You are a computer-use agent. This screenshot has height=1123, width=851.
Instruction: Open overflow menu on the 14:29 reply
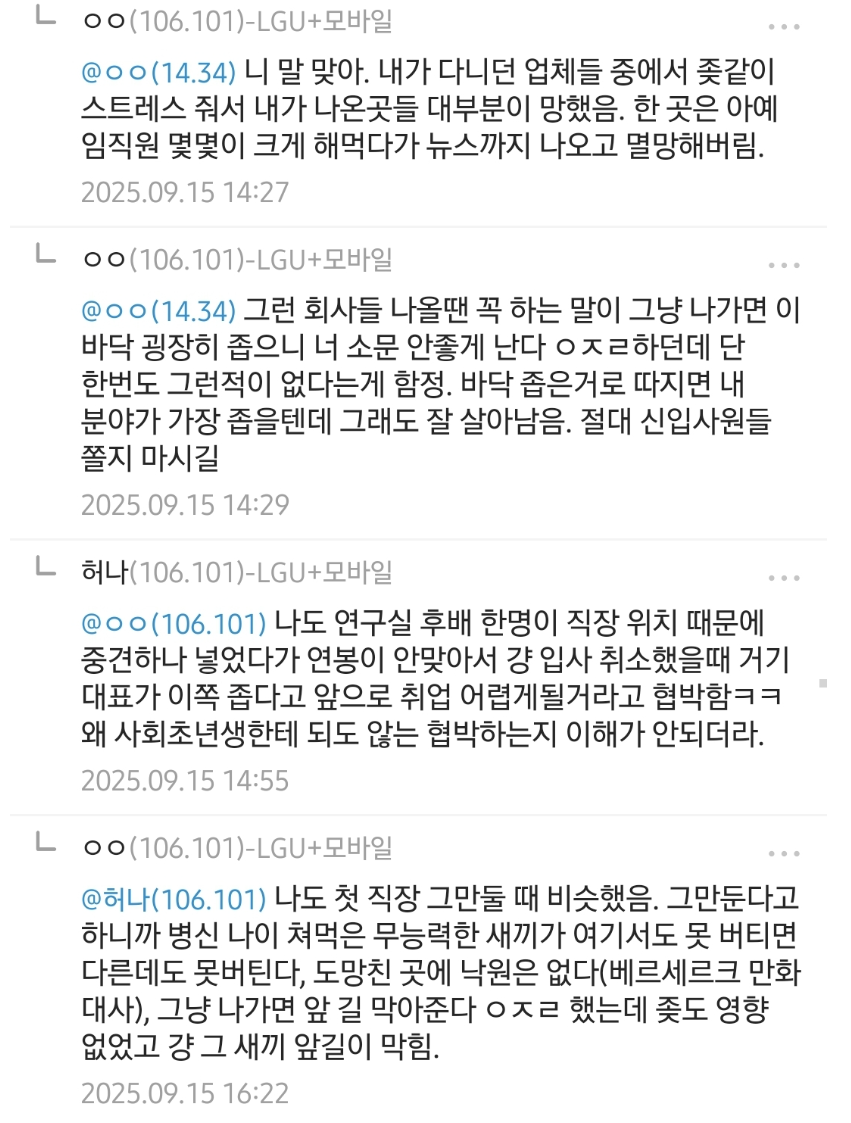point(783,266)
